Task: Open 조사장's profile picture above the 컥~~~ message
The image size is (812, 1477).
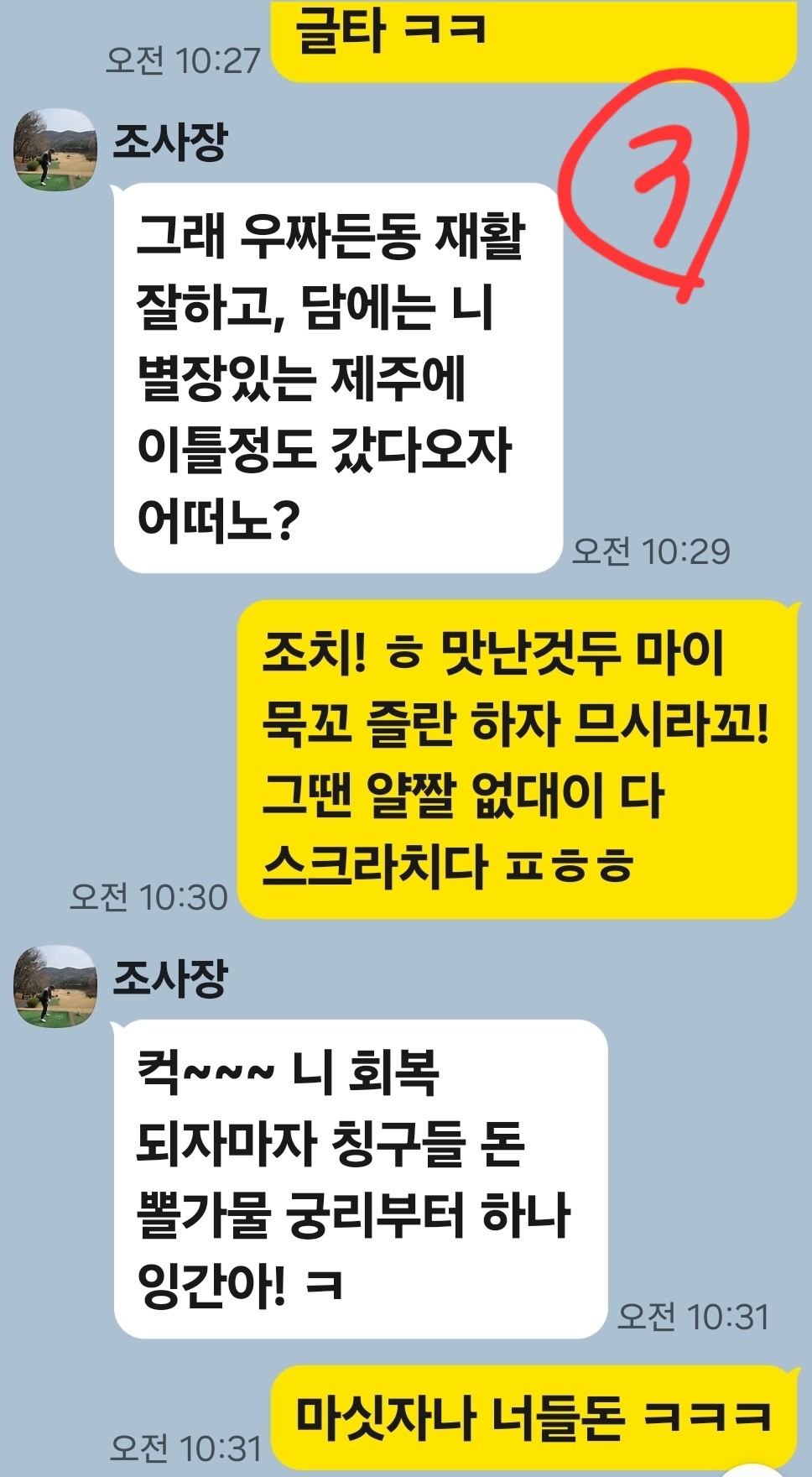Action: click(55, 985)
